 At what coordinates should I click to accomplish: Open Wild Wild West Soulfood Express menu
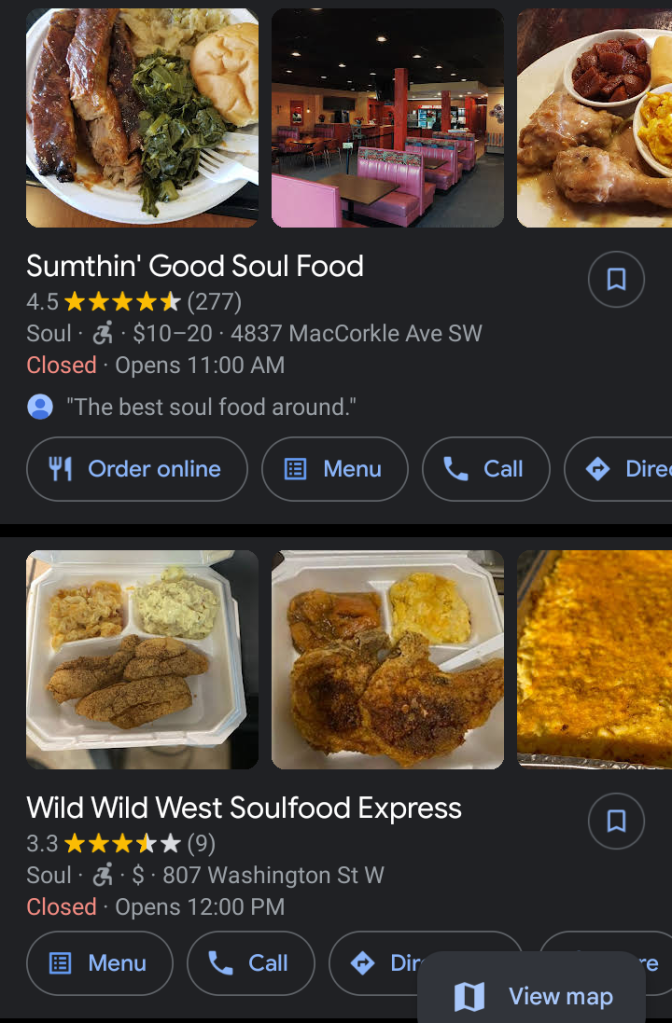pyautogui.click(x=100, y=963)
